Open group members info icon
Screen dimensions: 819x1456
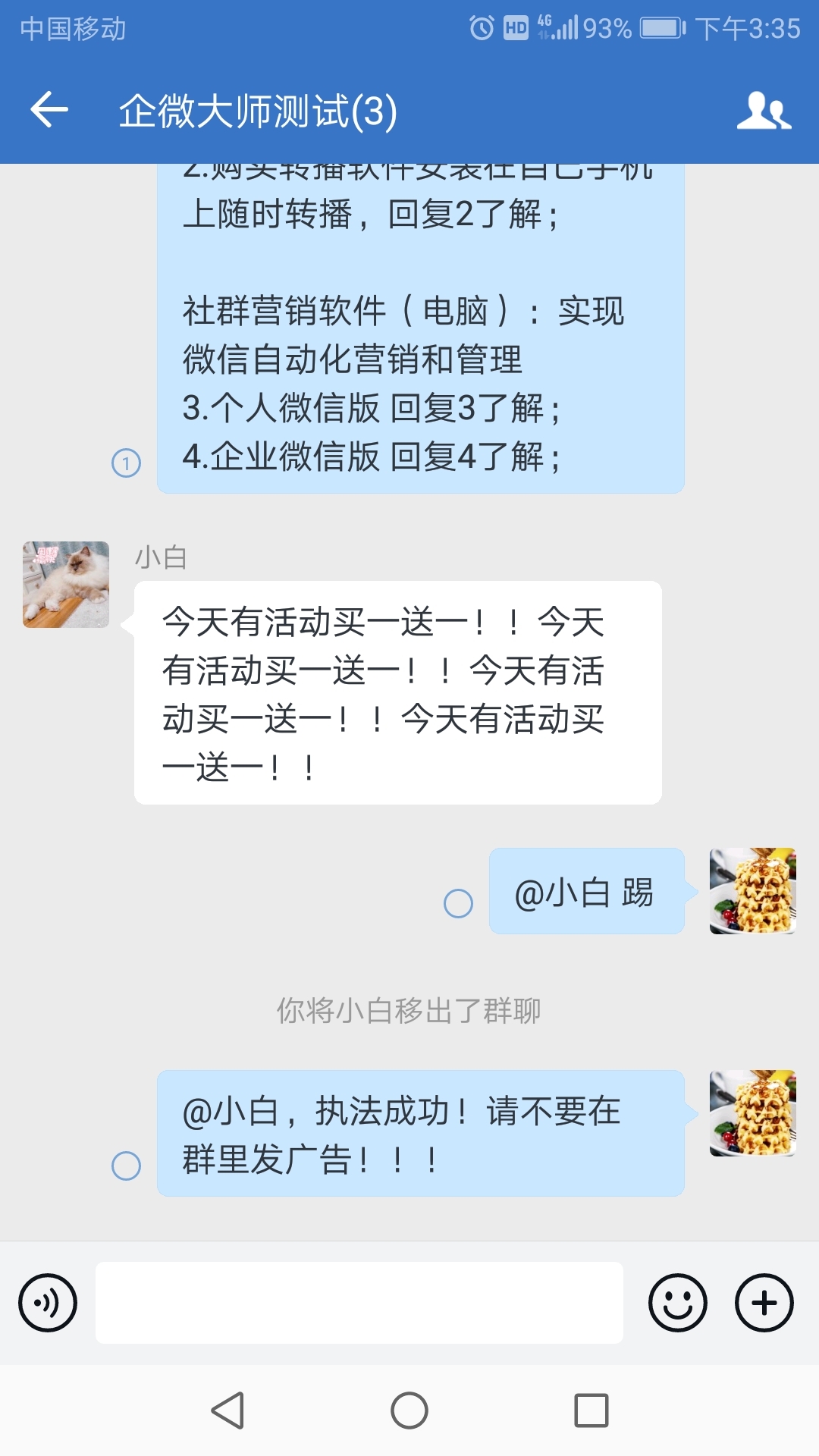[764, 111]
